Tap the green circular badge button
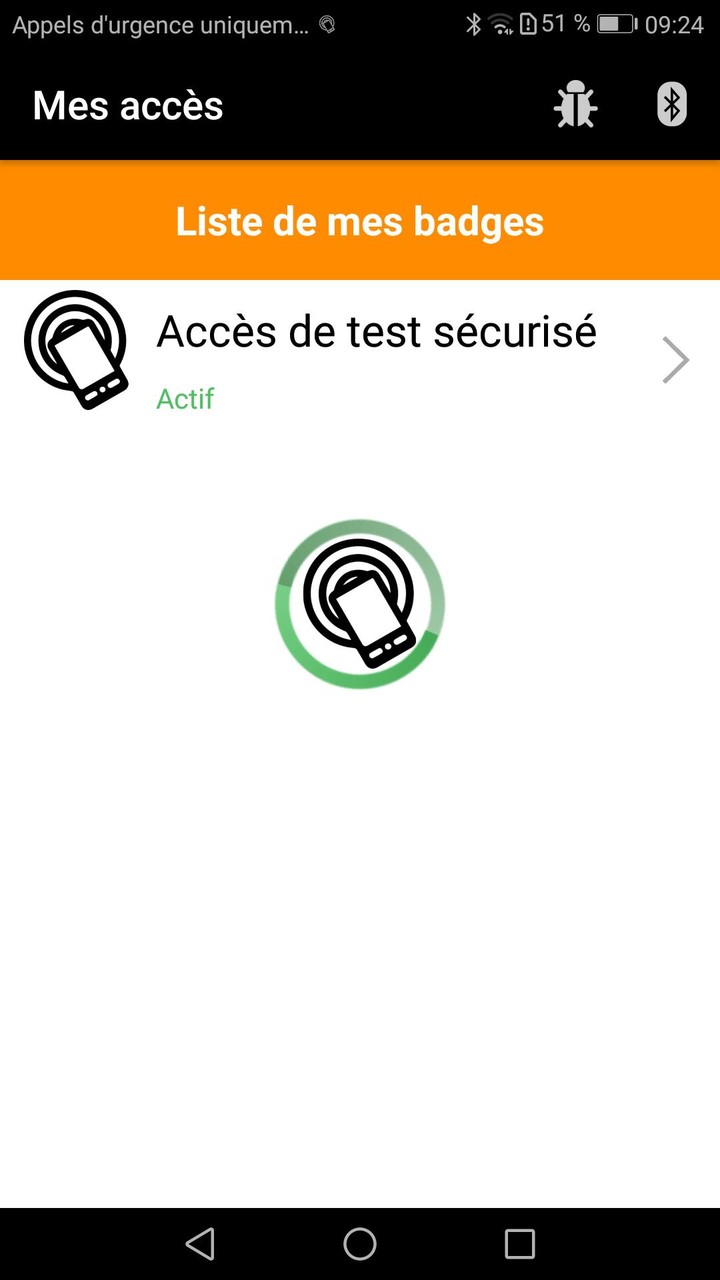 (x=360, y=604)
